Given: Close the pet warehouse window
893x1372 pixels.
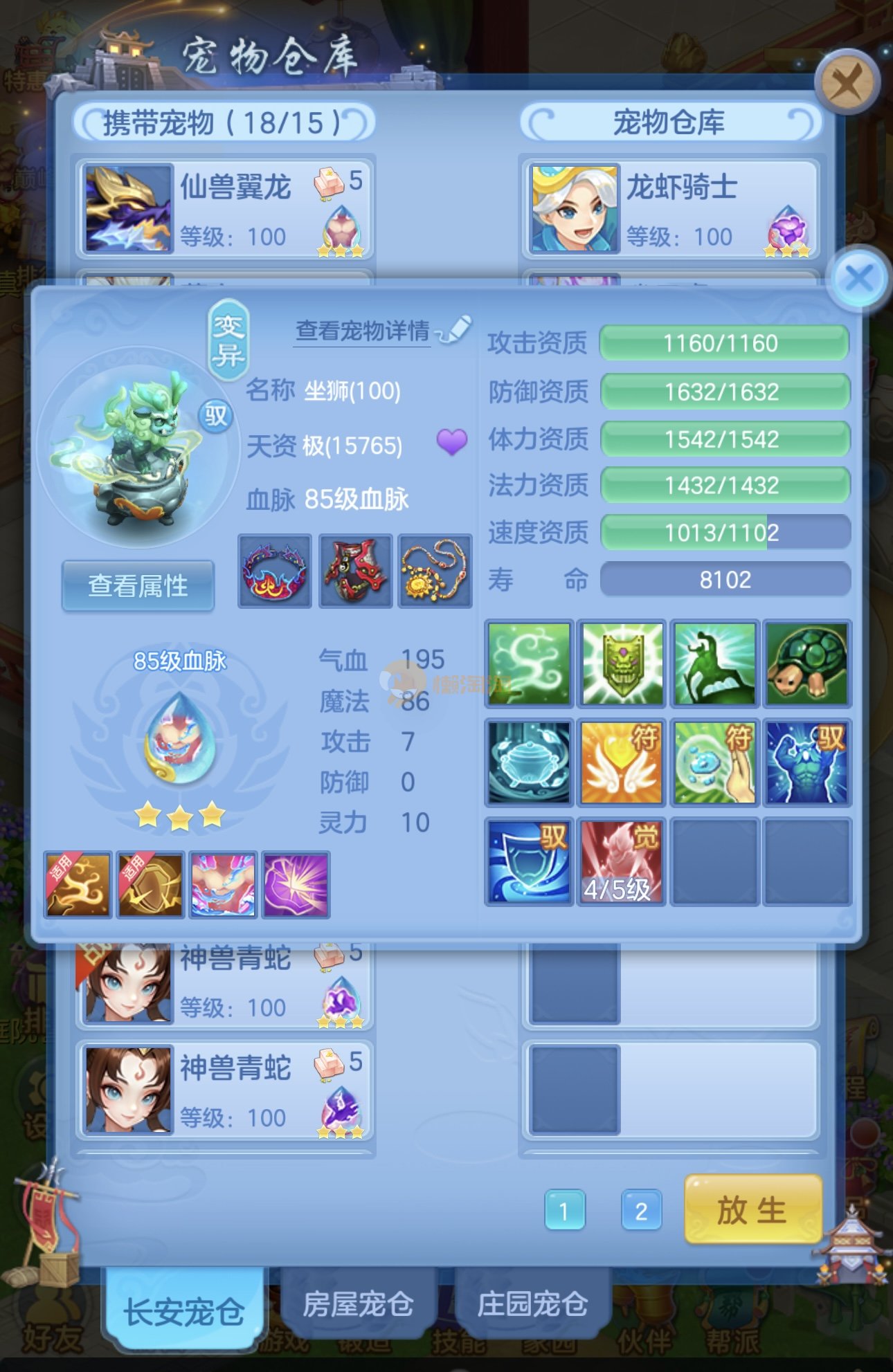Looking at the screenshot, I should coord(846,83).
